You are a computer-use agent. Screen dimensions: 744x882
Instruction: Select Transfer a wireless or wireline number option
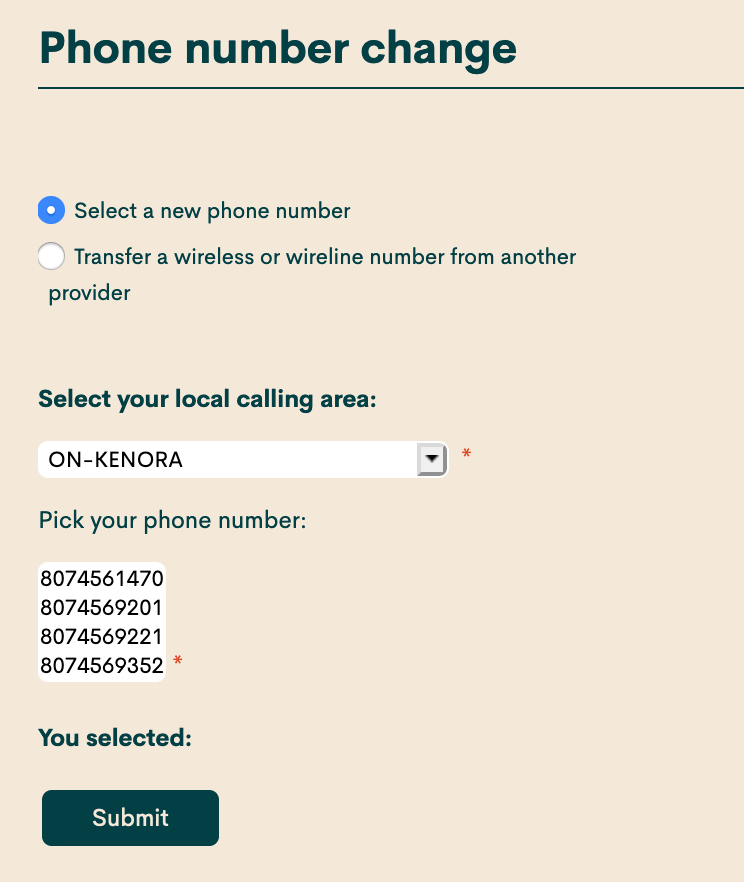pyautogui.click(x=51, y=256)
